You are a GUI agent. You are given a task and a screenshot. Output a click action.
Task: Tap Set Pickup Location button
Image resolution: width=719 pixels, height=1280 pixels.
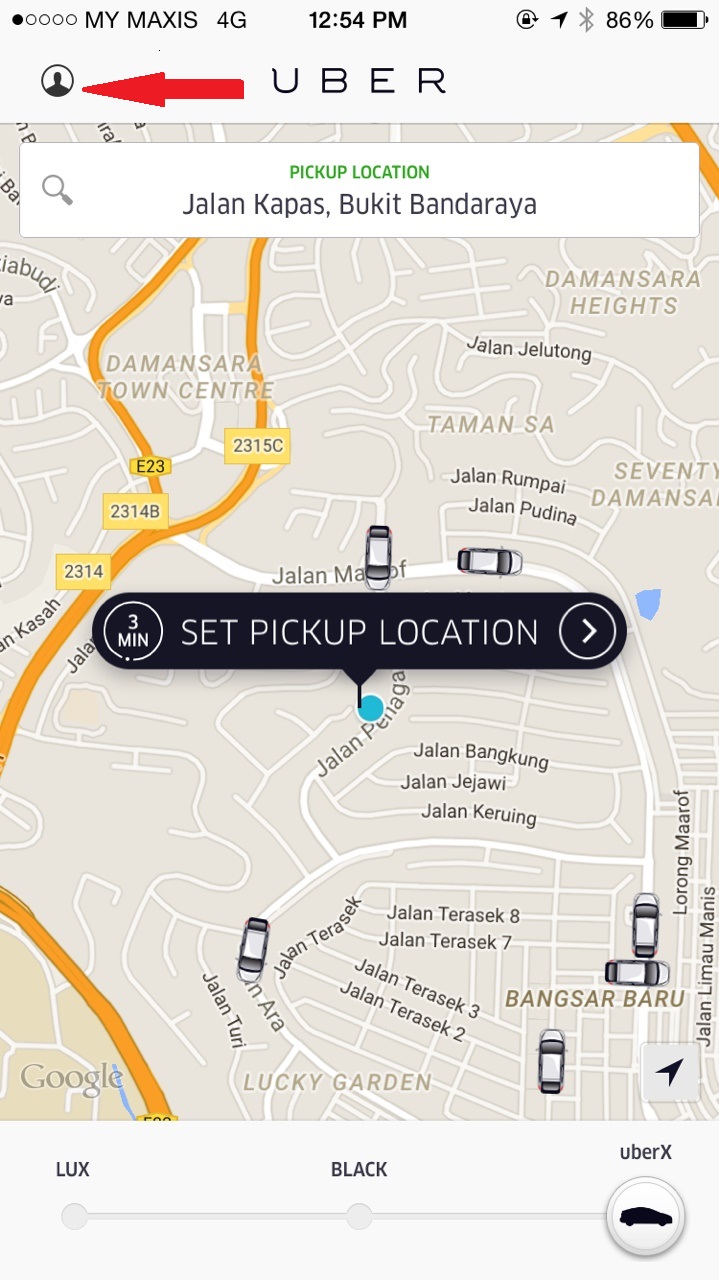pos(359,632)
